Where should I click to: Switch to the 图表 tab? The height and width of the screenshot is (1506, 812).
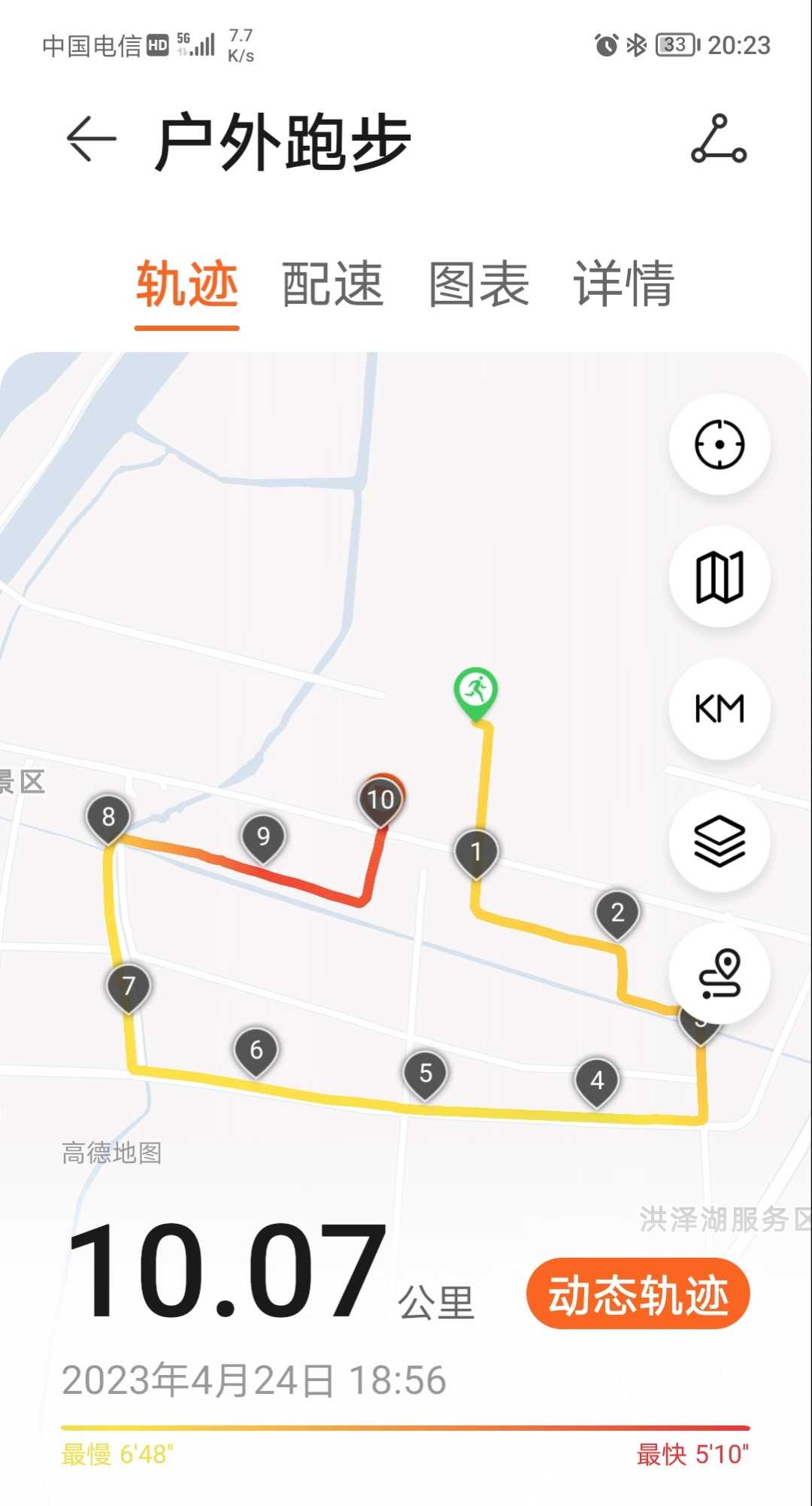(x=479, y=284)
